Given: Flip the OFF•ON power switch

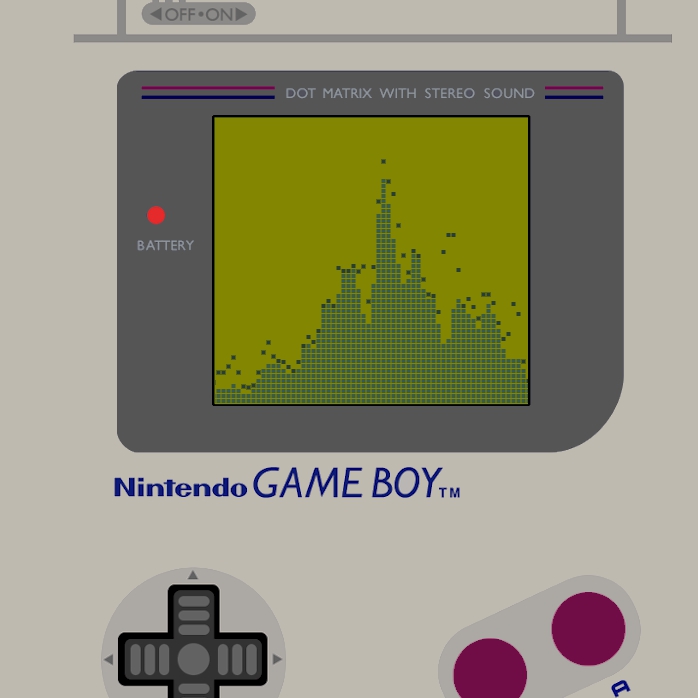Looking at the screenshot, I should (198, 14).
